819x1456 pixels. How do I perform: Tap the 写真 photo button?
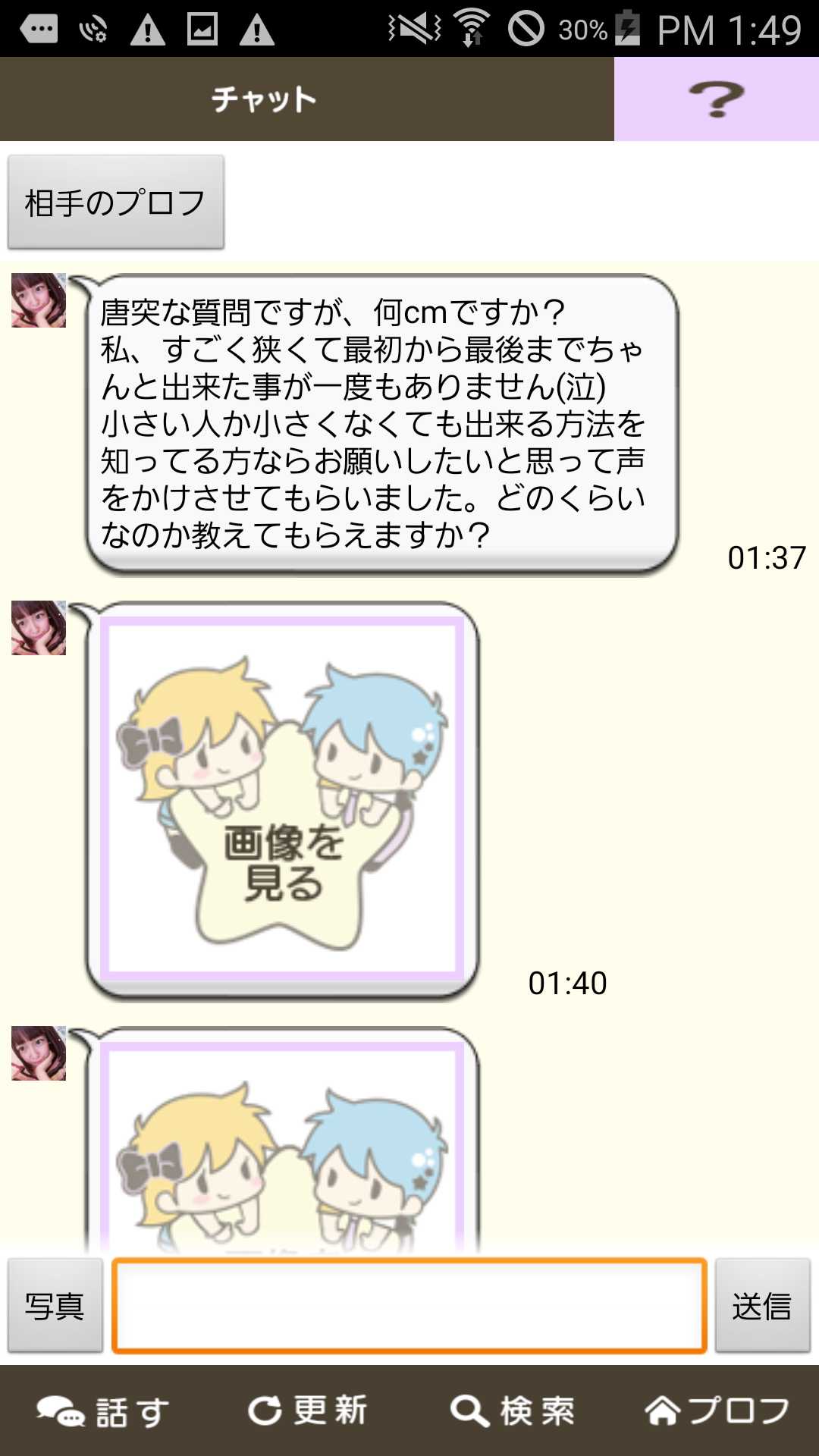point(55,1305)
